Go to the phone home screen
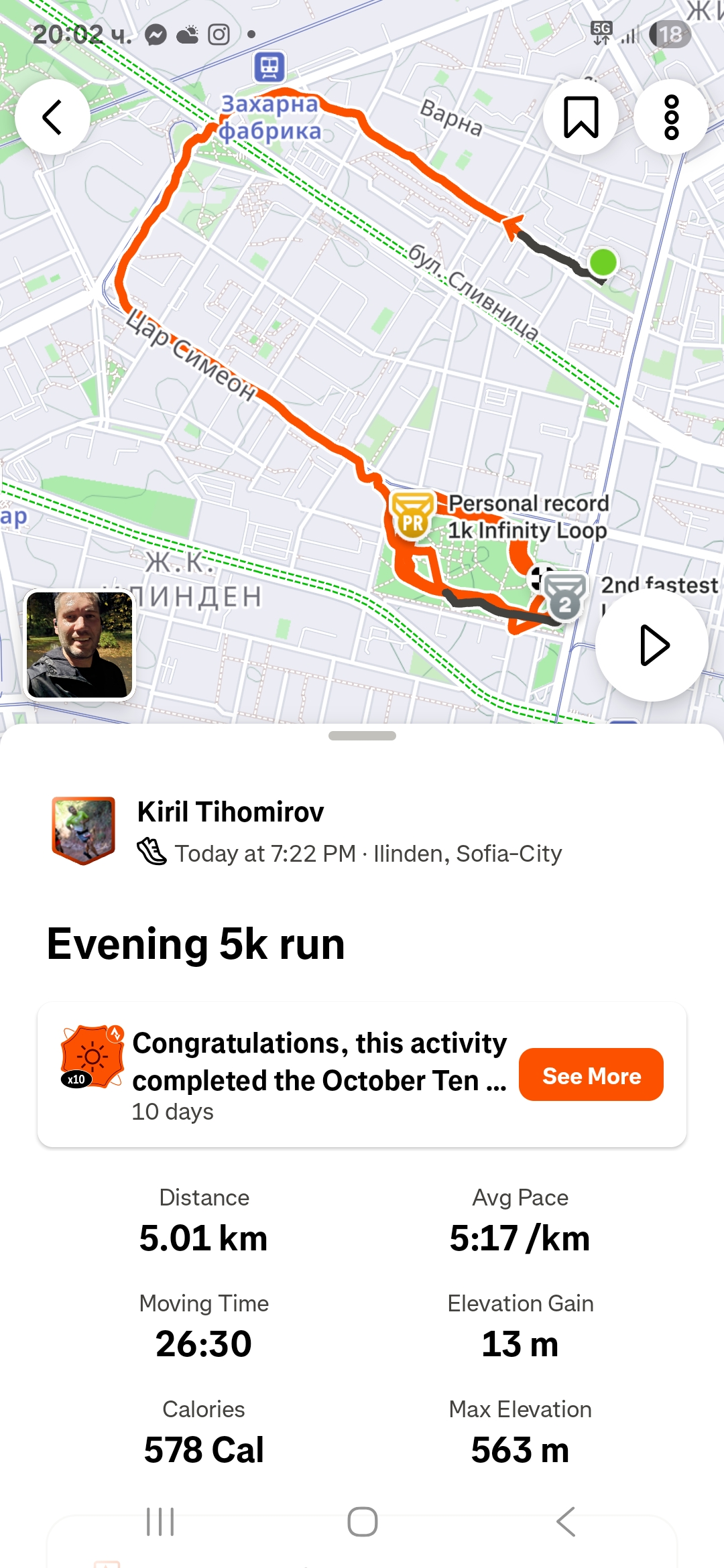Image resolution: width=724 pixels, height=1568 pixels. pyautogui.click(x=362, y=1522)
